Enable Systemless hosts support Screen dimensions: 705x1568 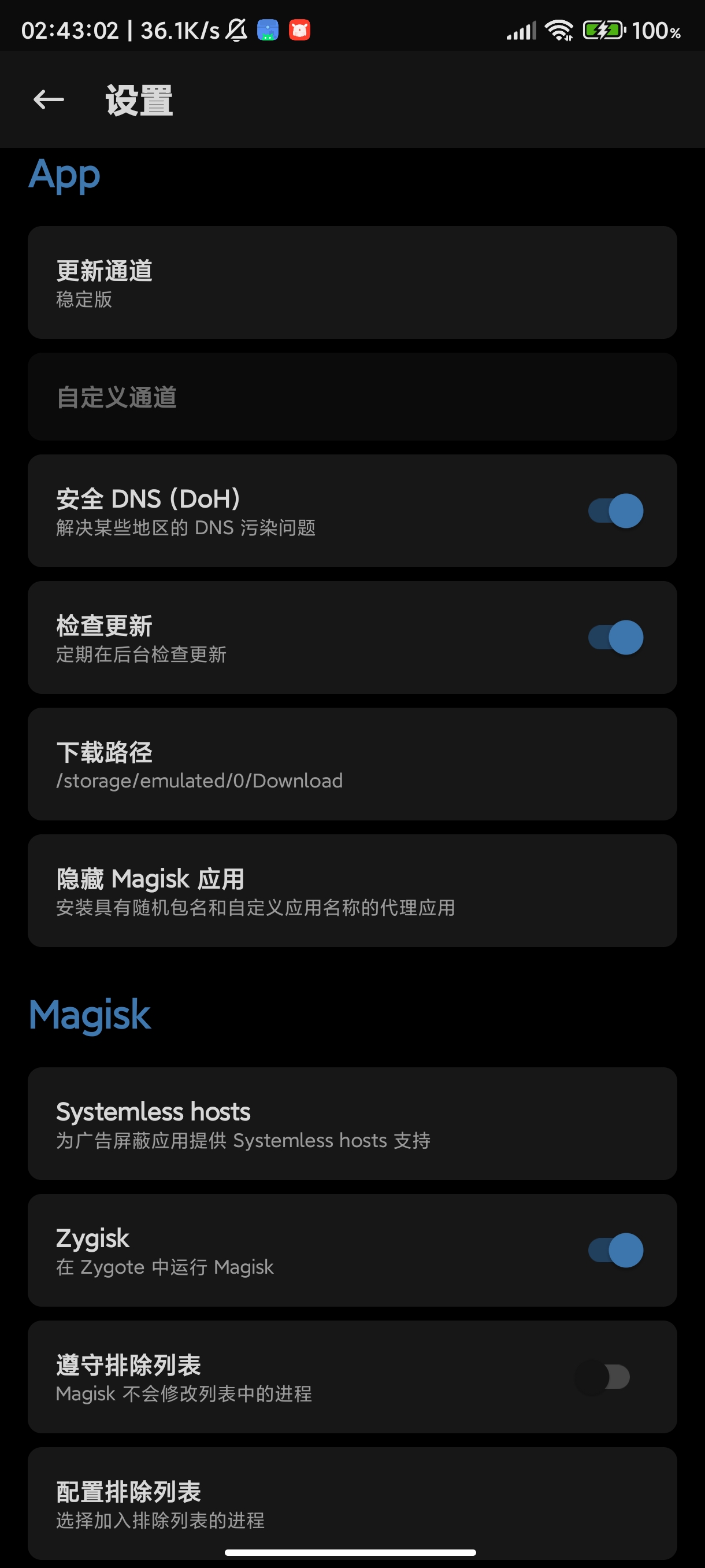tap(352, 1123)
